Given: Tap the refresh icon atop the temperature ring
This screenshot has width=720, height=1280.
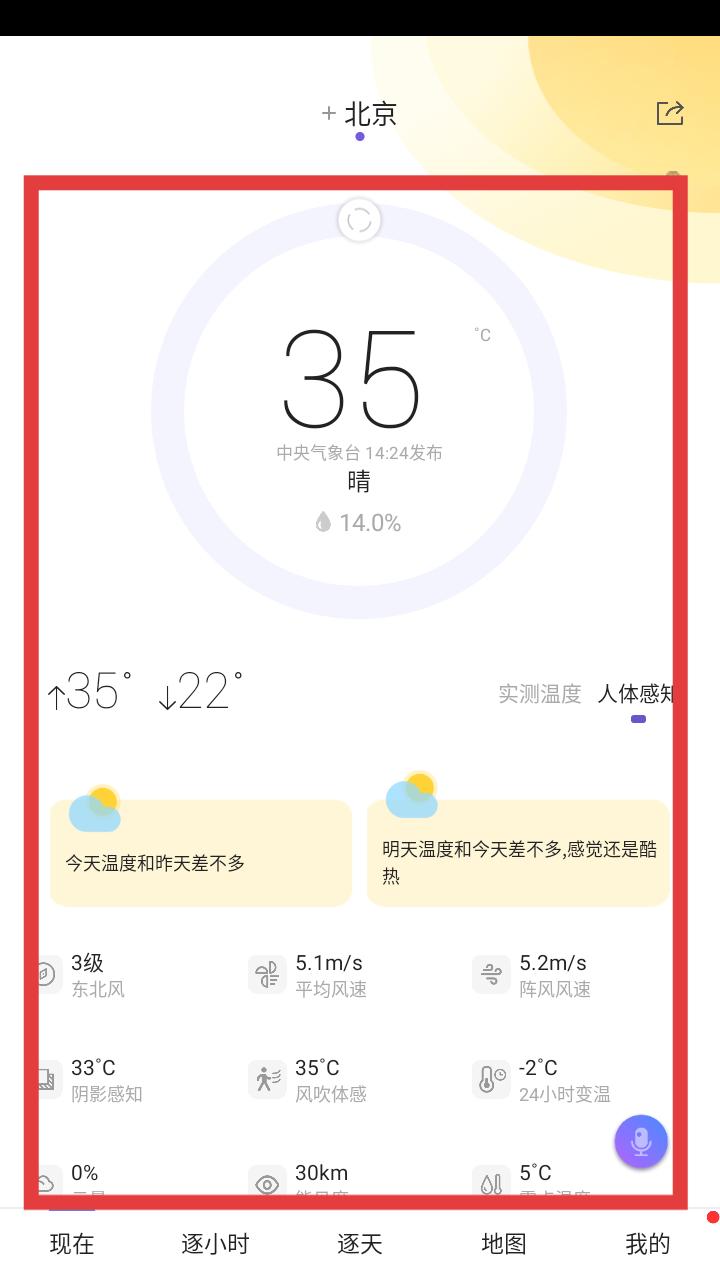Looking at the screenshot, I should [x=359, y=220].
